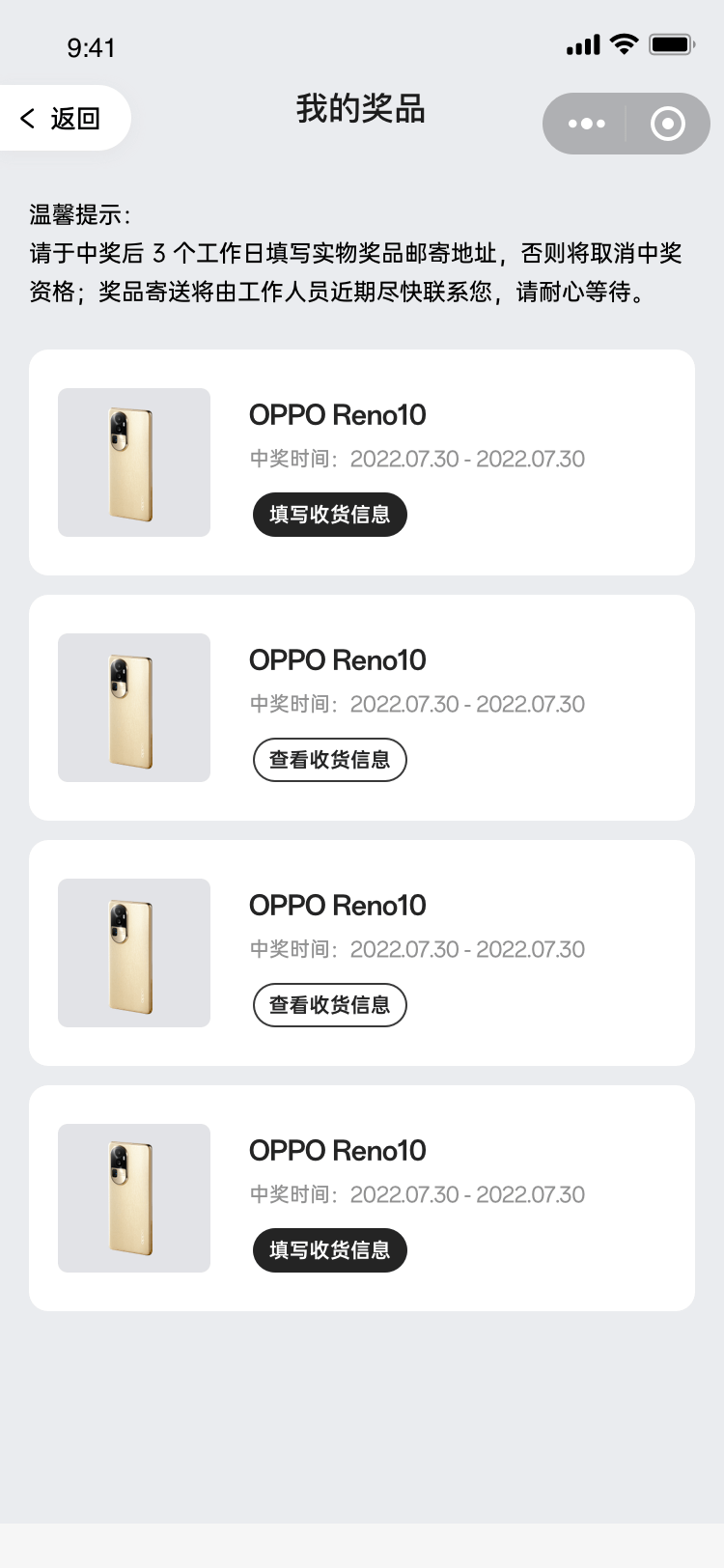Open the mini program three-dot menu
The height and width of the screenshot is (1568, 724).
click(x=586, y=124)
